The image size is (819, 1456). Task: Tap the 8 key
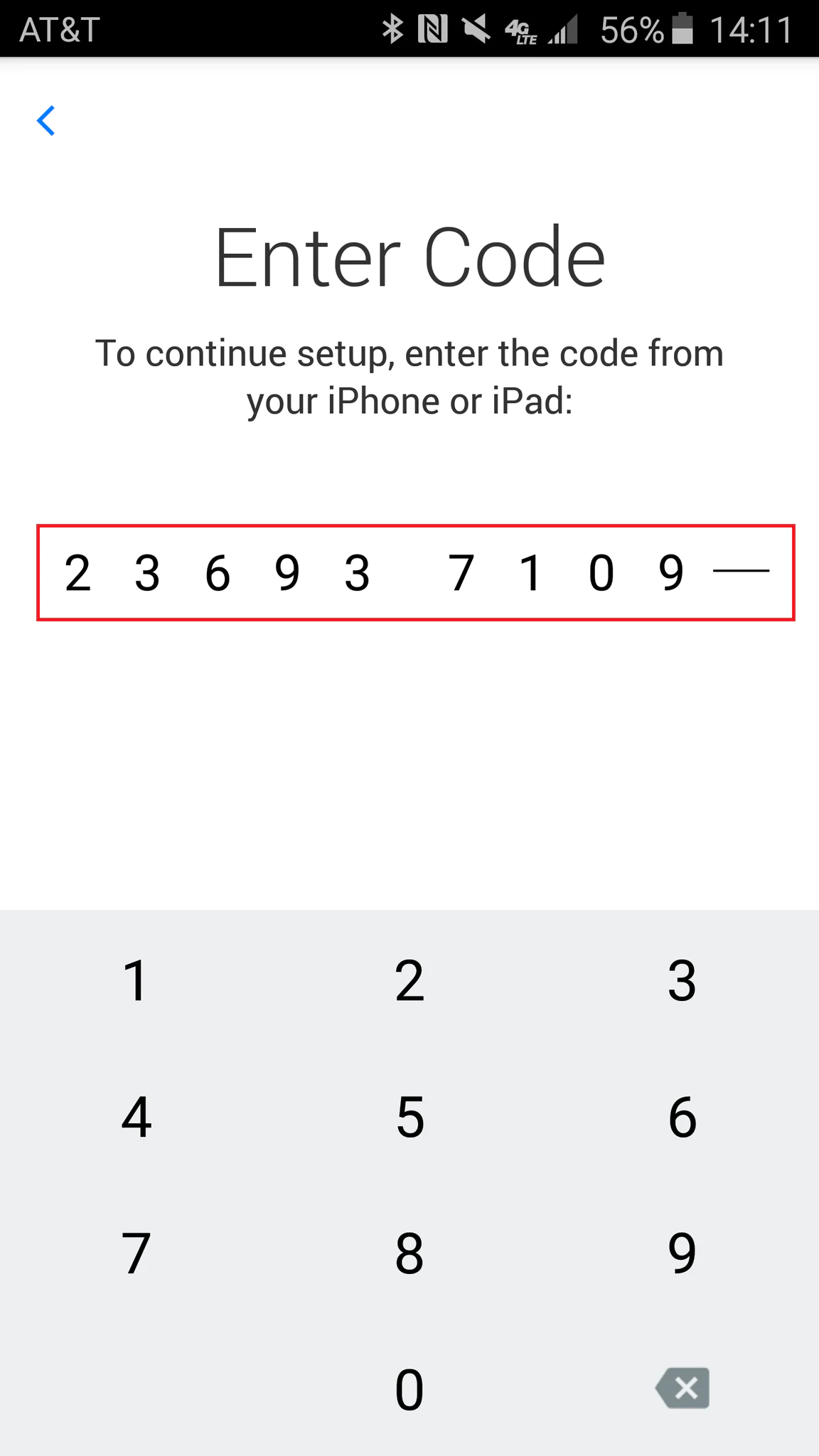[409, 1253]
